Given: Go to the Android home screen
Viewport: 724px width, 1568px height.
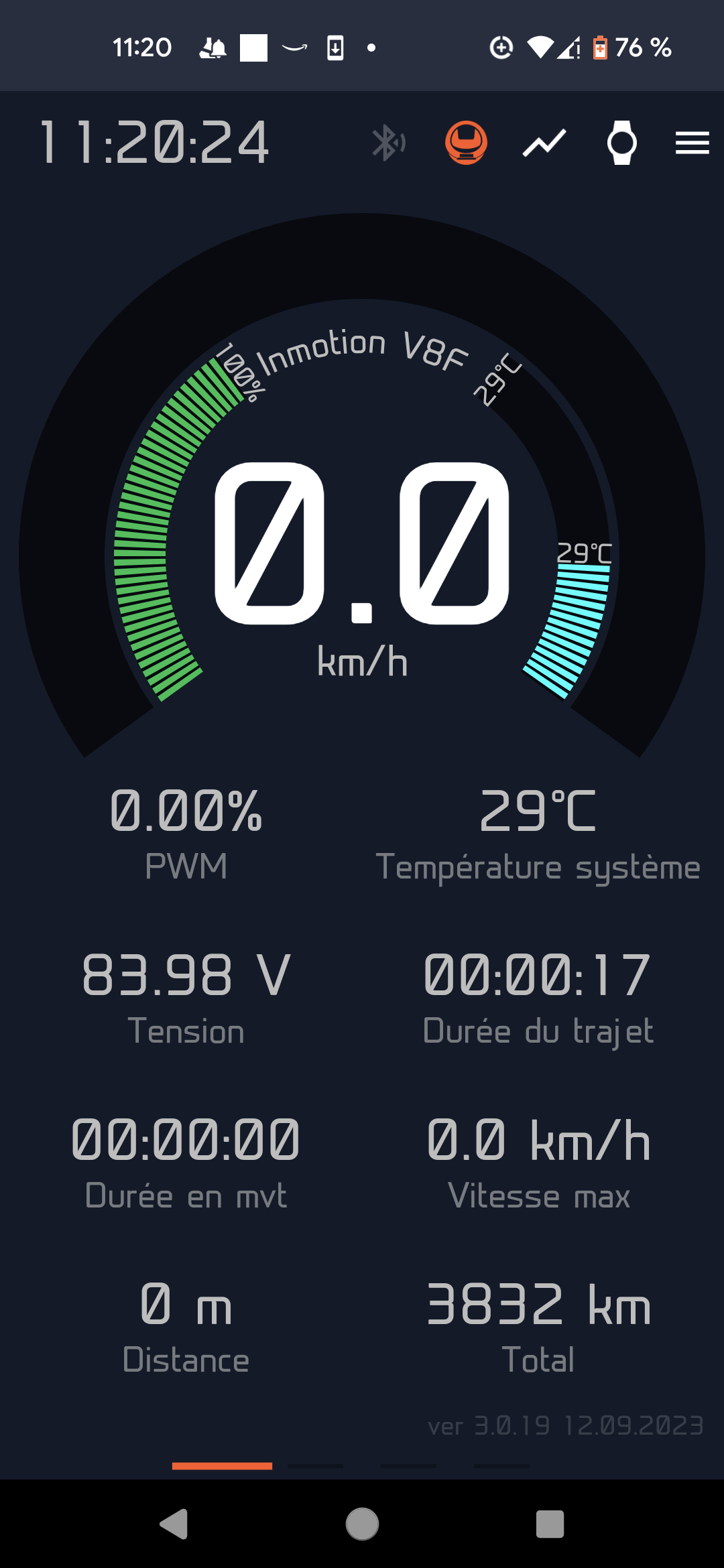Looking at the screenshot, I should (362, 1524).
